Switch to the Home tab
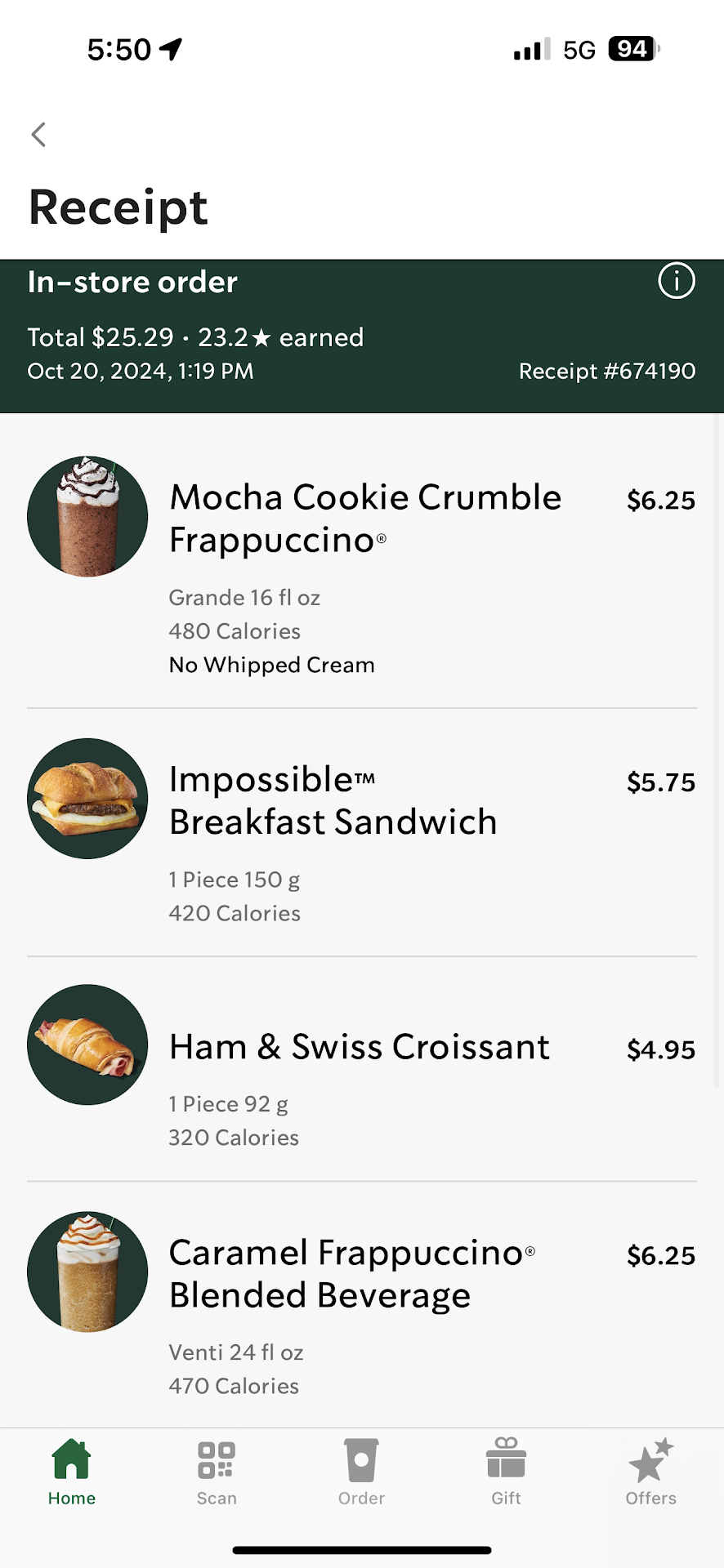This screenshot has width=724, height=1568. point(72,1472)
